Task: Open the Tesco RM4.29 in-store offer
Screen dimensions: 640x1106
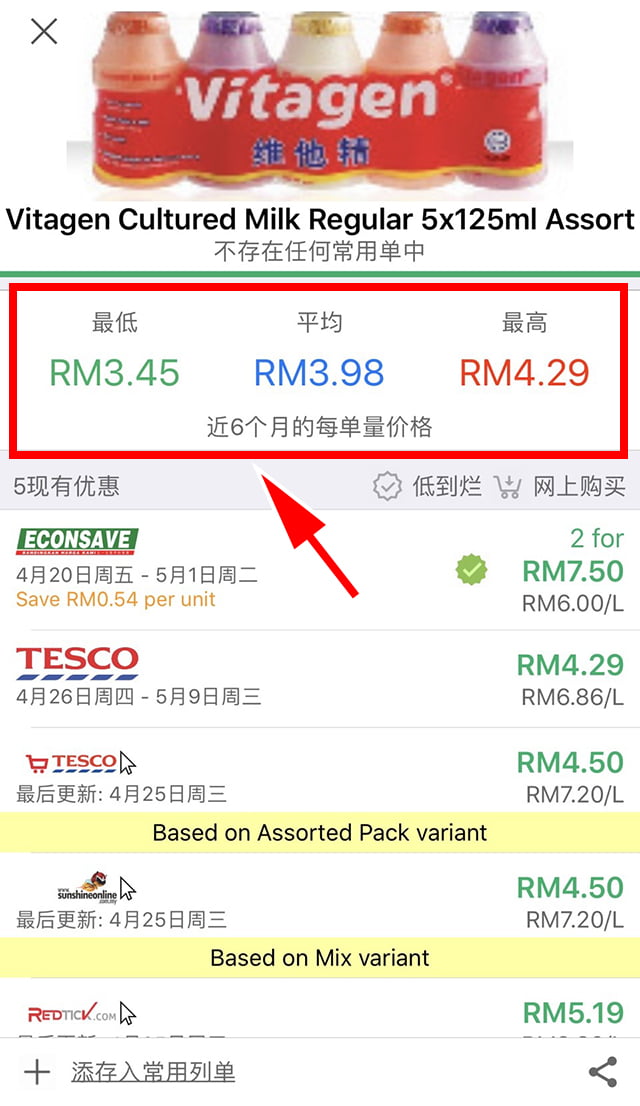Action: pyautogui.click(x=320, y=678)
